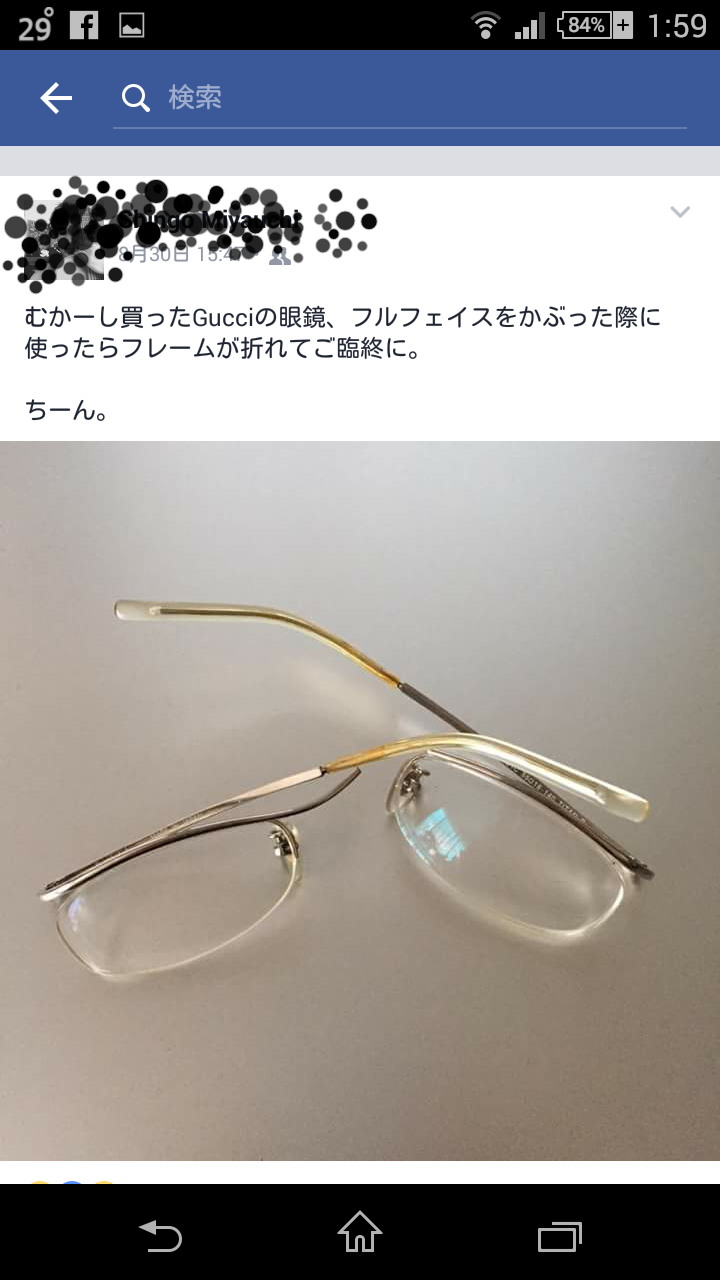Tap the system back button
This screenshot has width=720, height=1280.
(160, 1235)
